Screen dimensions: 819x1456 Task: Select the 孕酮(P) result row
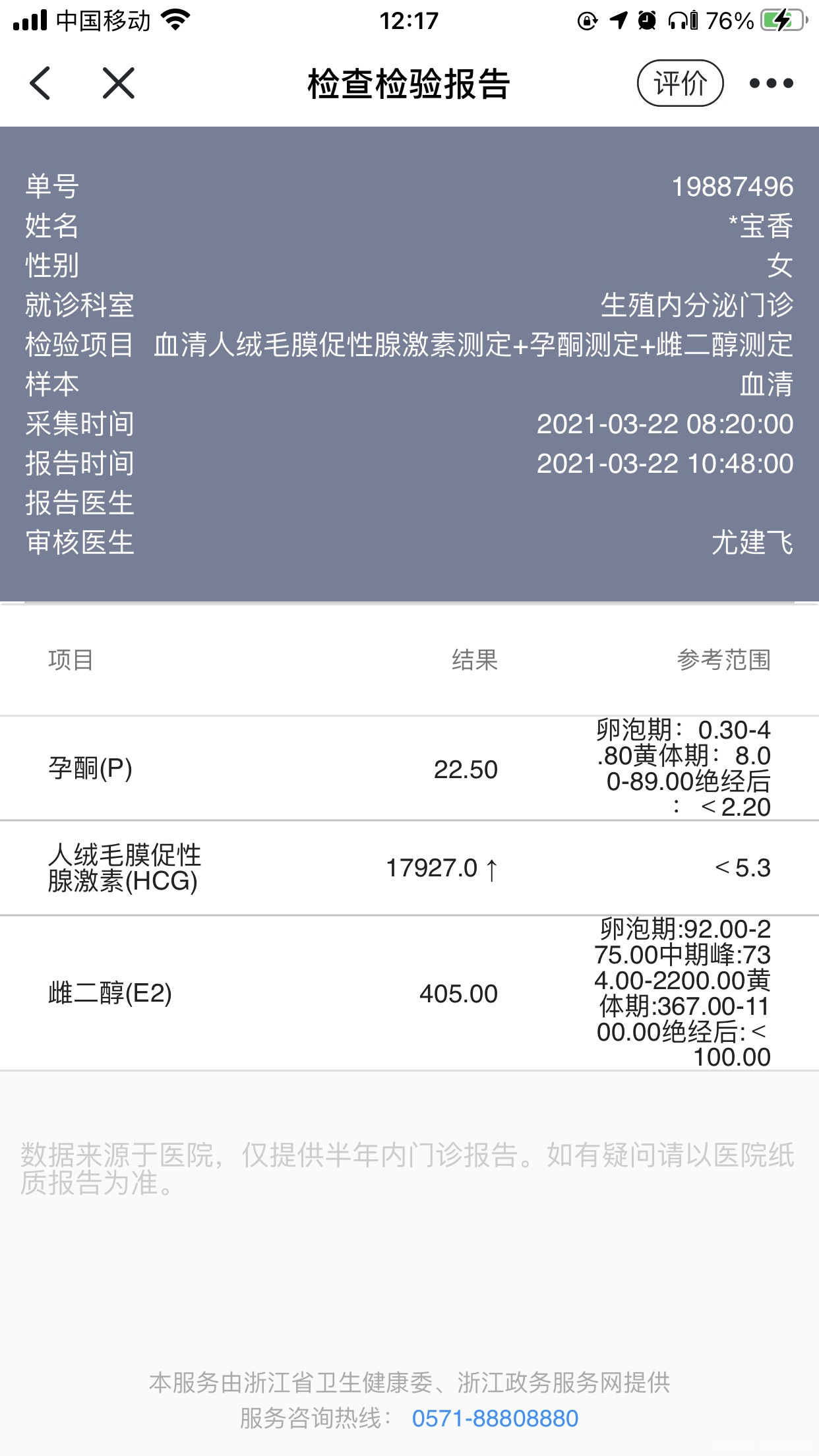tap(409, 769)
